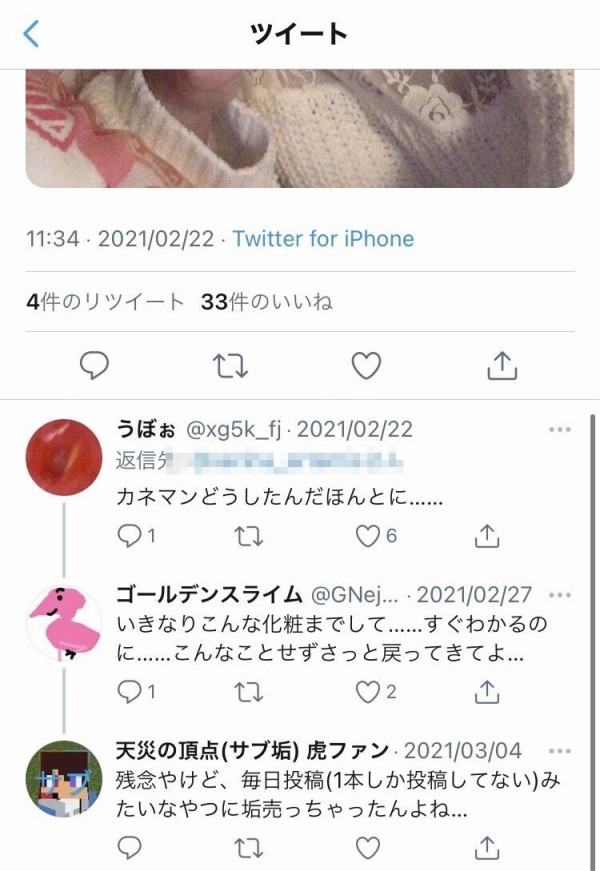Retweet the main tweet
The width and height of the screenshot is (600, 871).
[x=231, y=366]
